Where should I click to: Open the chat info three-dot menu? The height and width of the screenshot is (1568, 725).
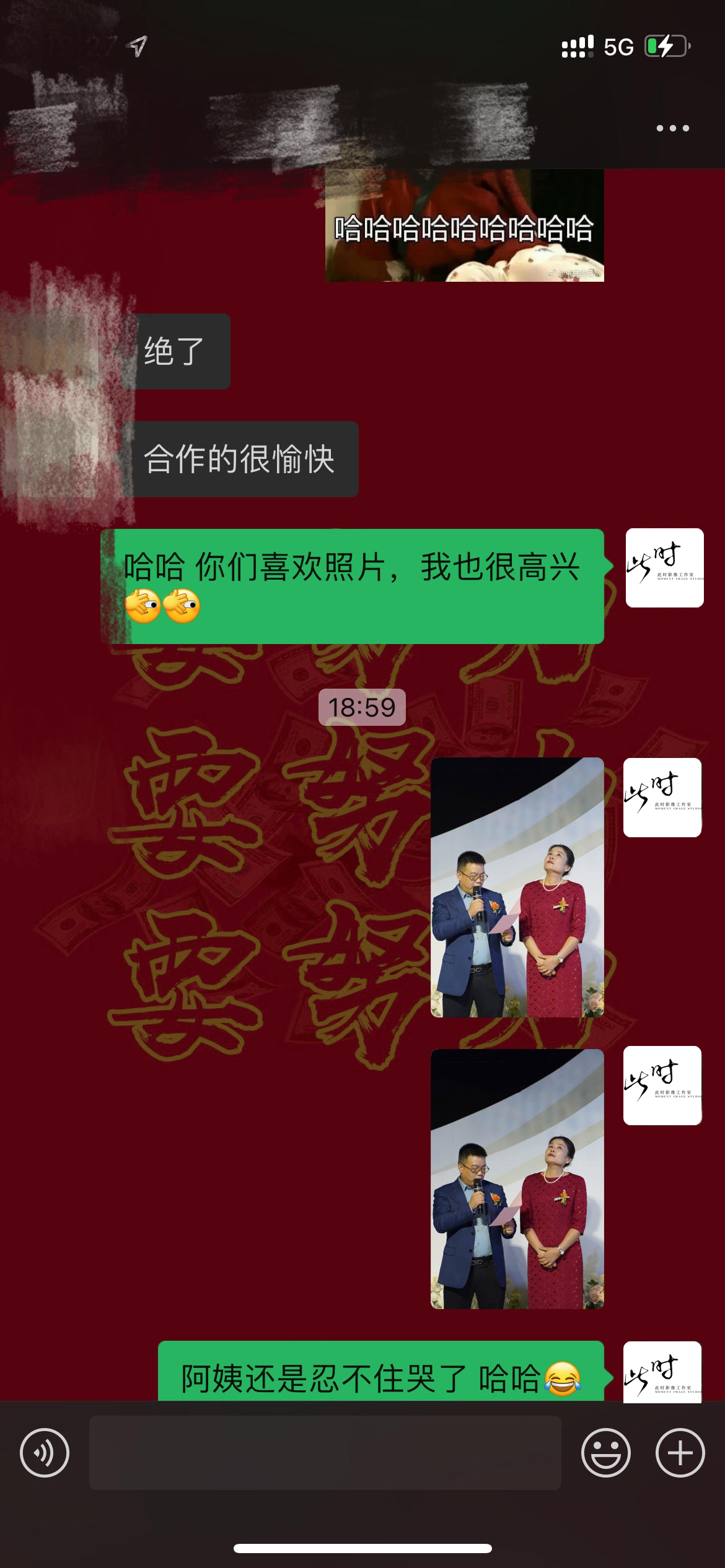click(x=672, y=128)
